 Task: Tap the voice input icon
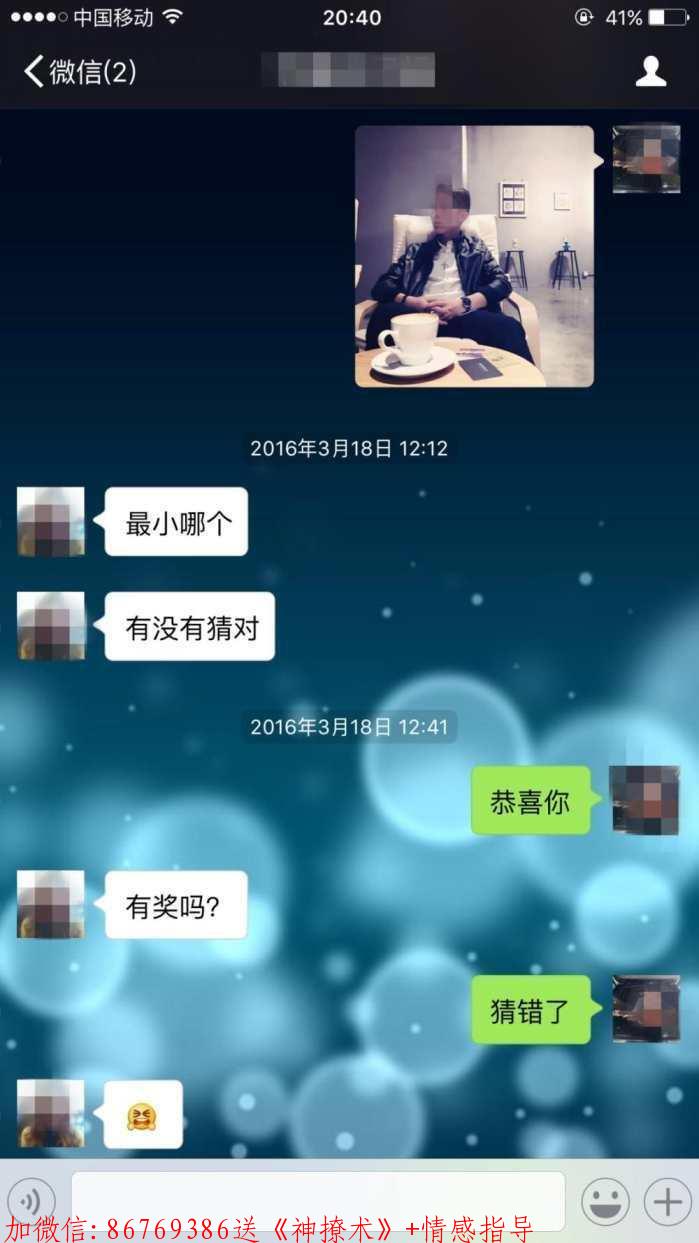point(32,1200)
